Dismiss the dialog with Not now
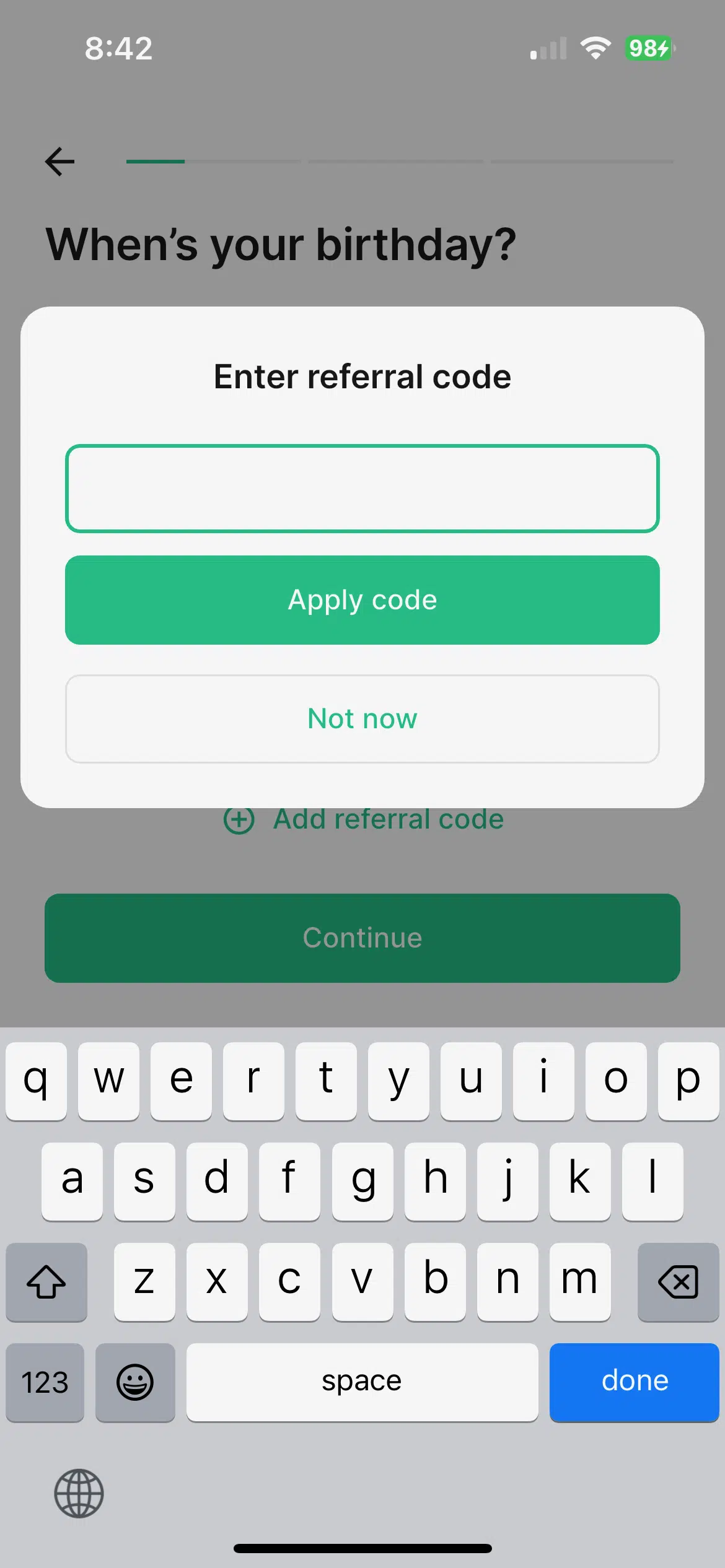Image resolution: width=725 pixels, height=1568 pixels. tap(362, 718)
